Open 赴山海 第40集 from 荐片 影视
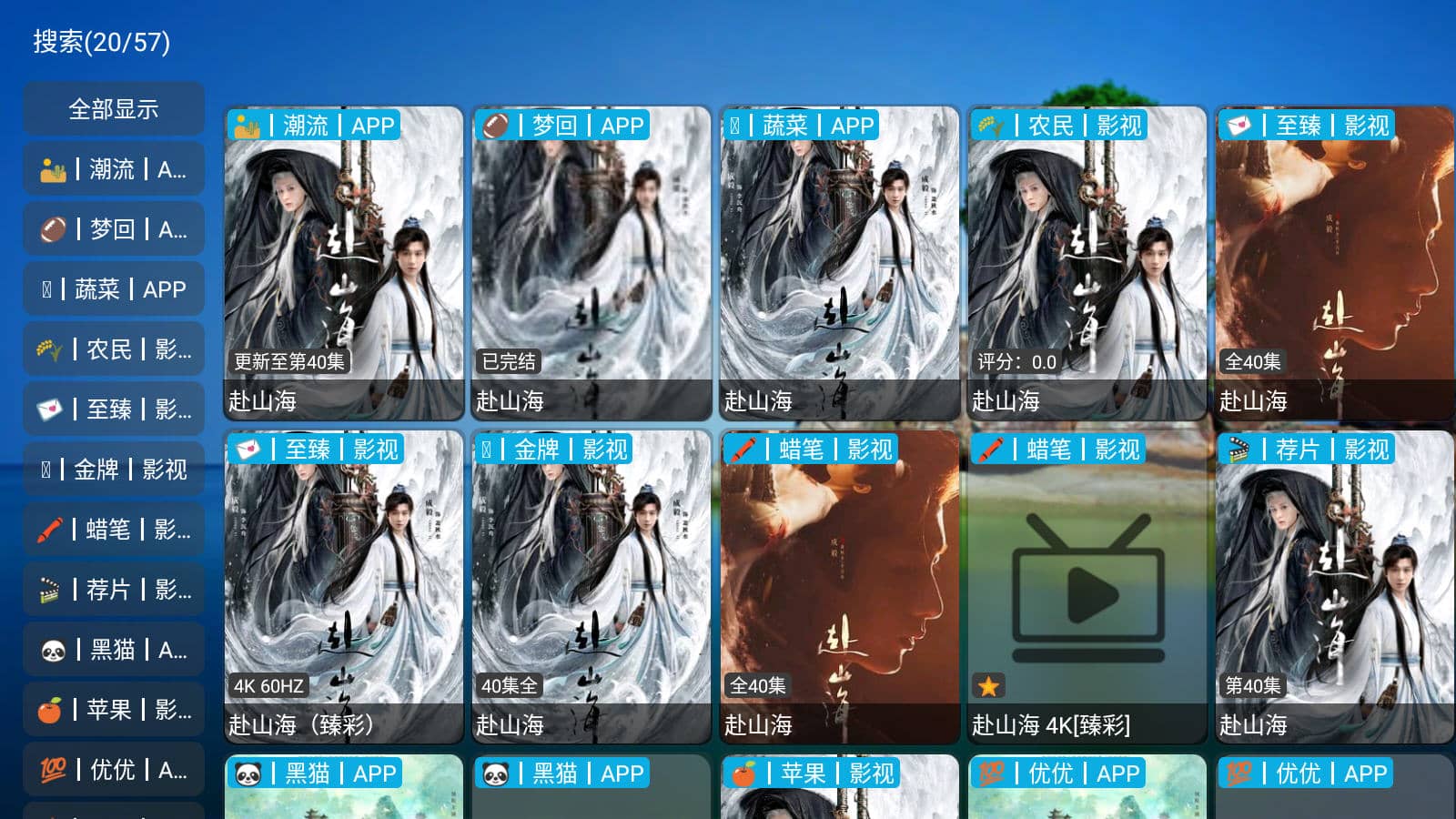Image resolution: width=1456 pixels, height=819 pixels. click(x=1334, y=588)
